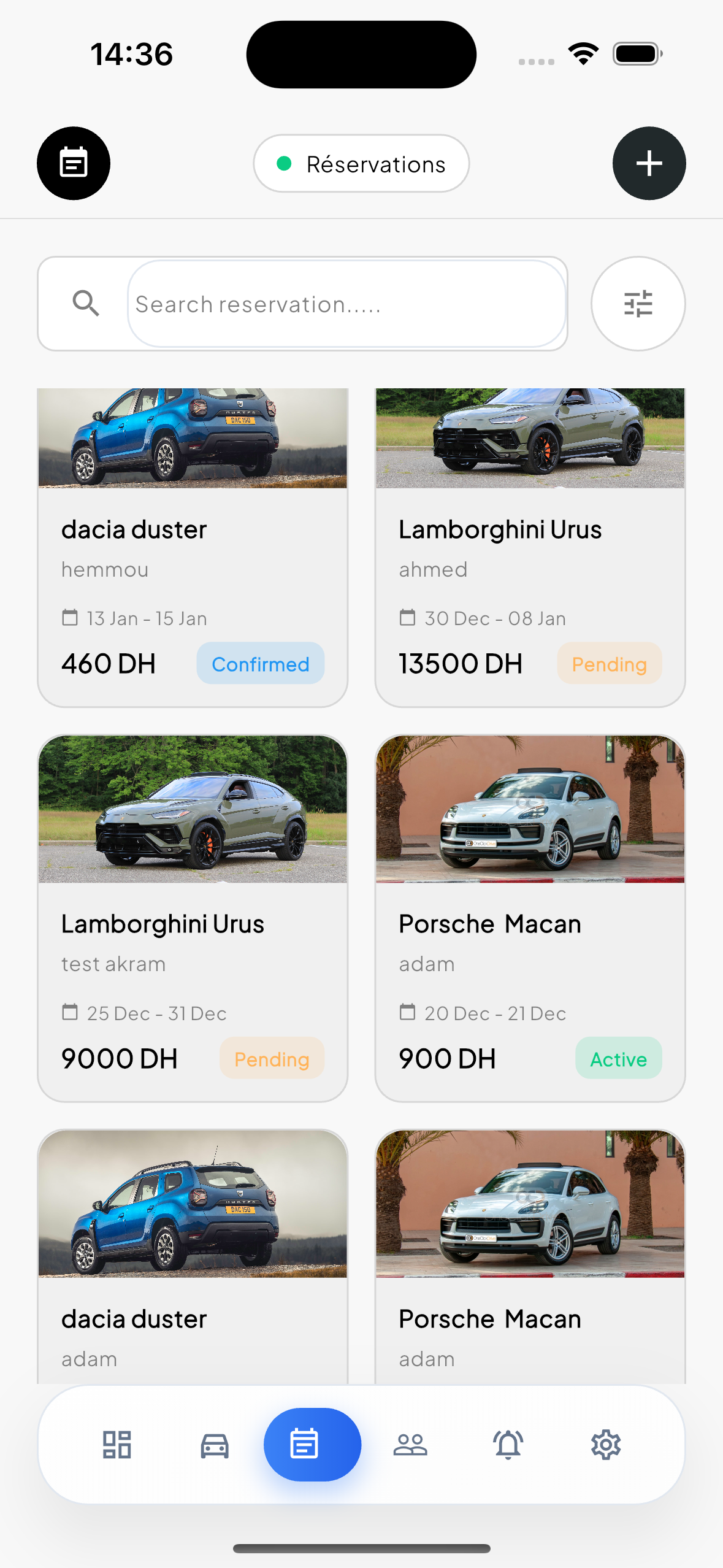Screen dimensions: 723x1568
Task: Open the calendar icon at top left
Action: (73, 163)
